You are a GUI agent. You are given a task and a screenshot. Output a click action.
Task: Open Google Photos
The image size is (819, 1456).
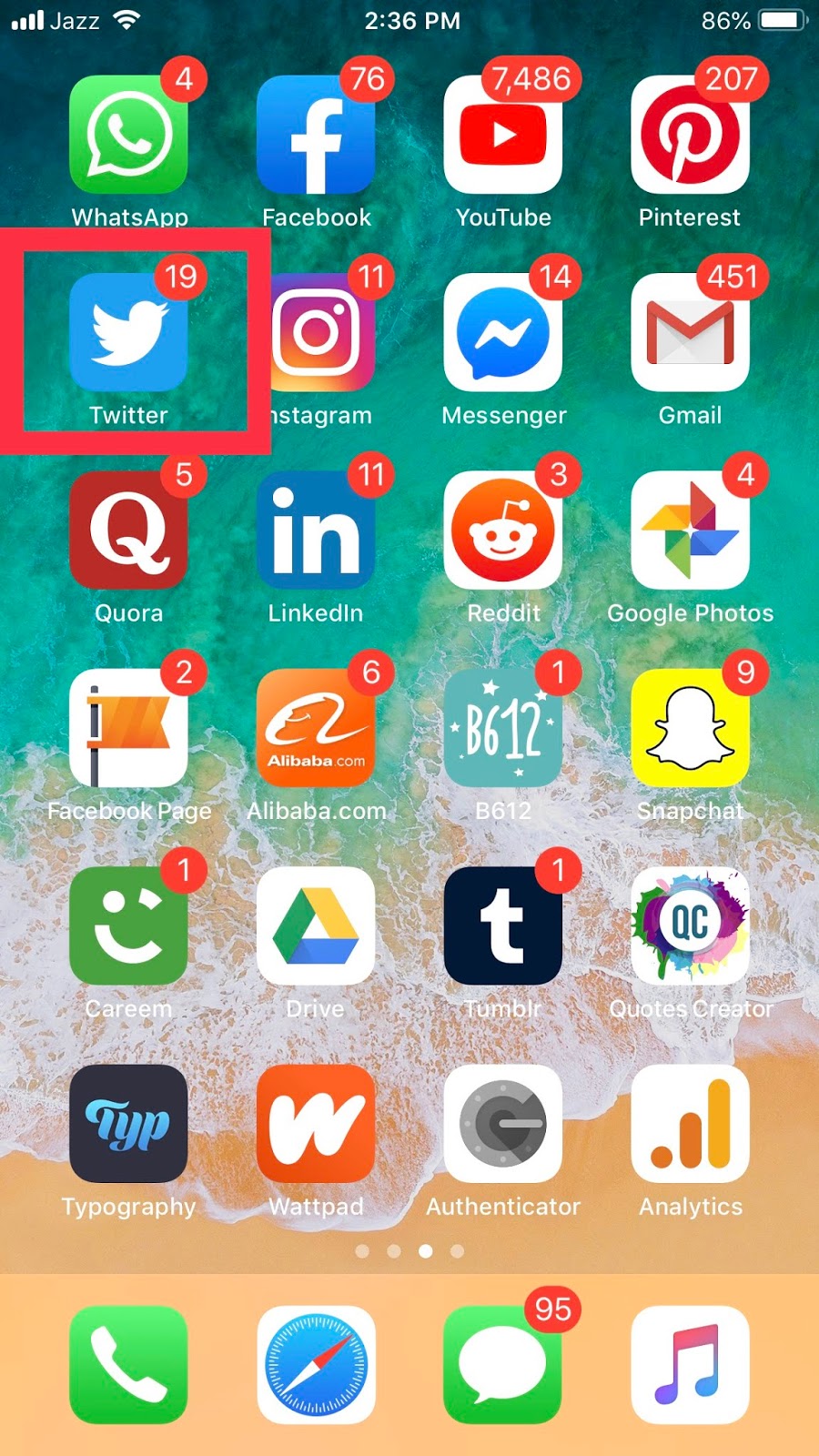click(x=690, y=531)
